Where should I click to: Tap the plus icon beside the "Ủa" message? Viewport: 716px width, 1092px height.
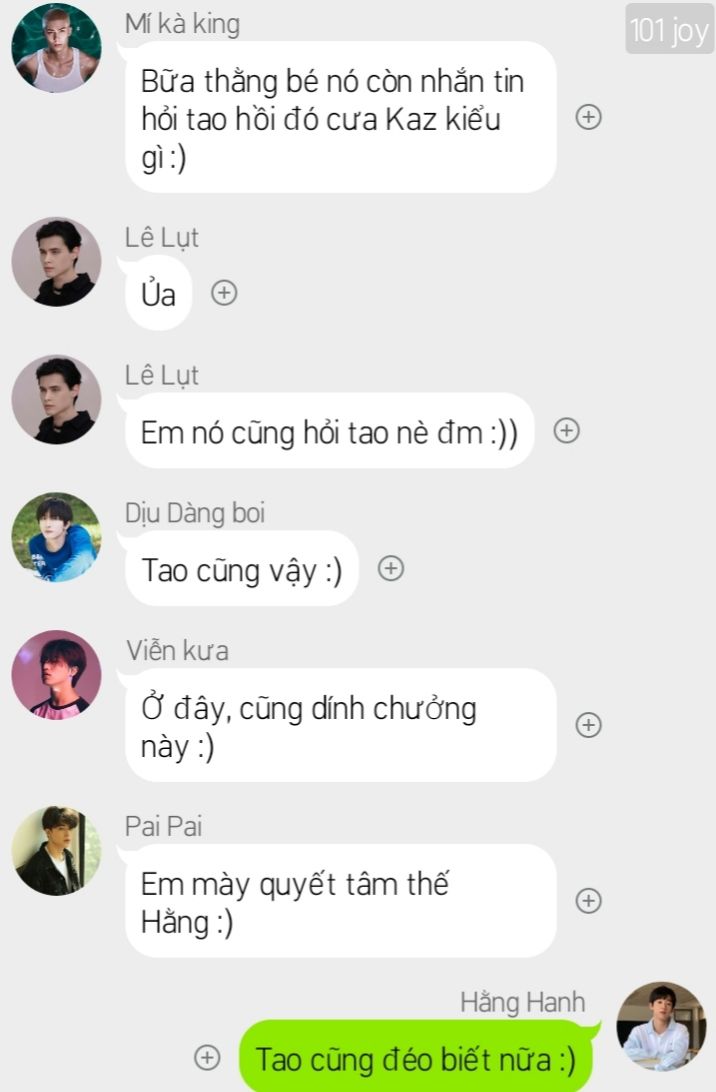(225, 293)
